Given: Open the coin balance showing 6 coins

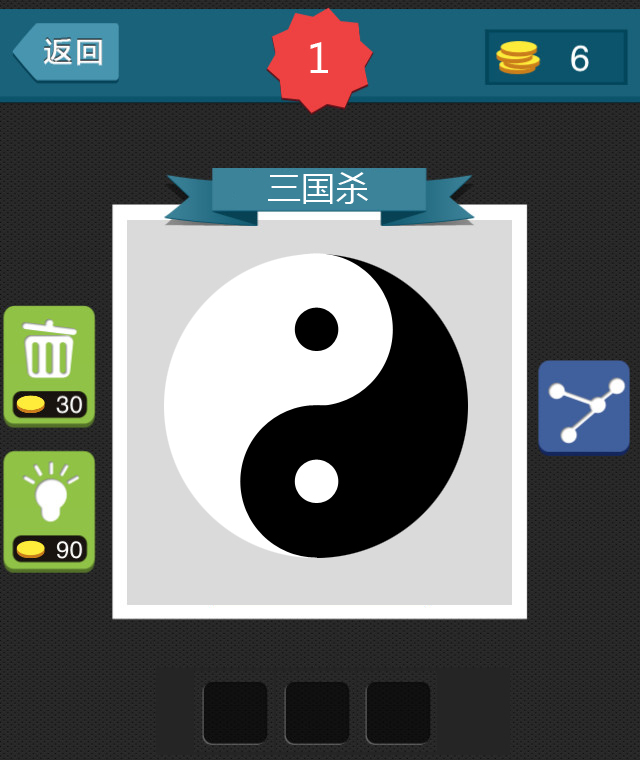Looking at the screenshot, I should 556,58.
